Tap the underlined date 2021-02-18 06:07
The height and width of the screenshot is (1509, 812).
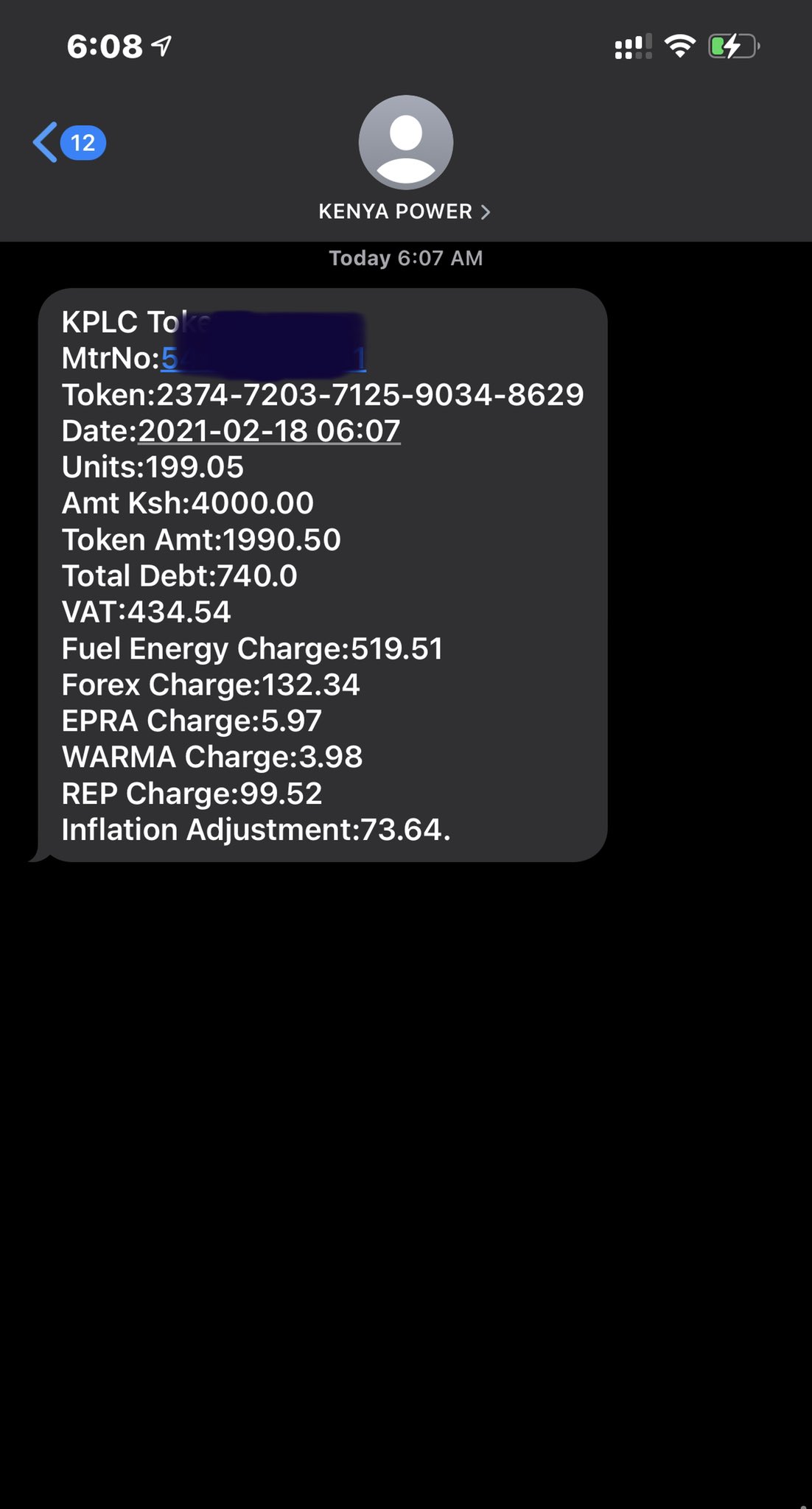(269, 431)
